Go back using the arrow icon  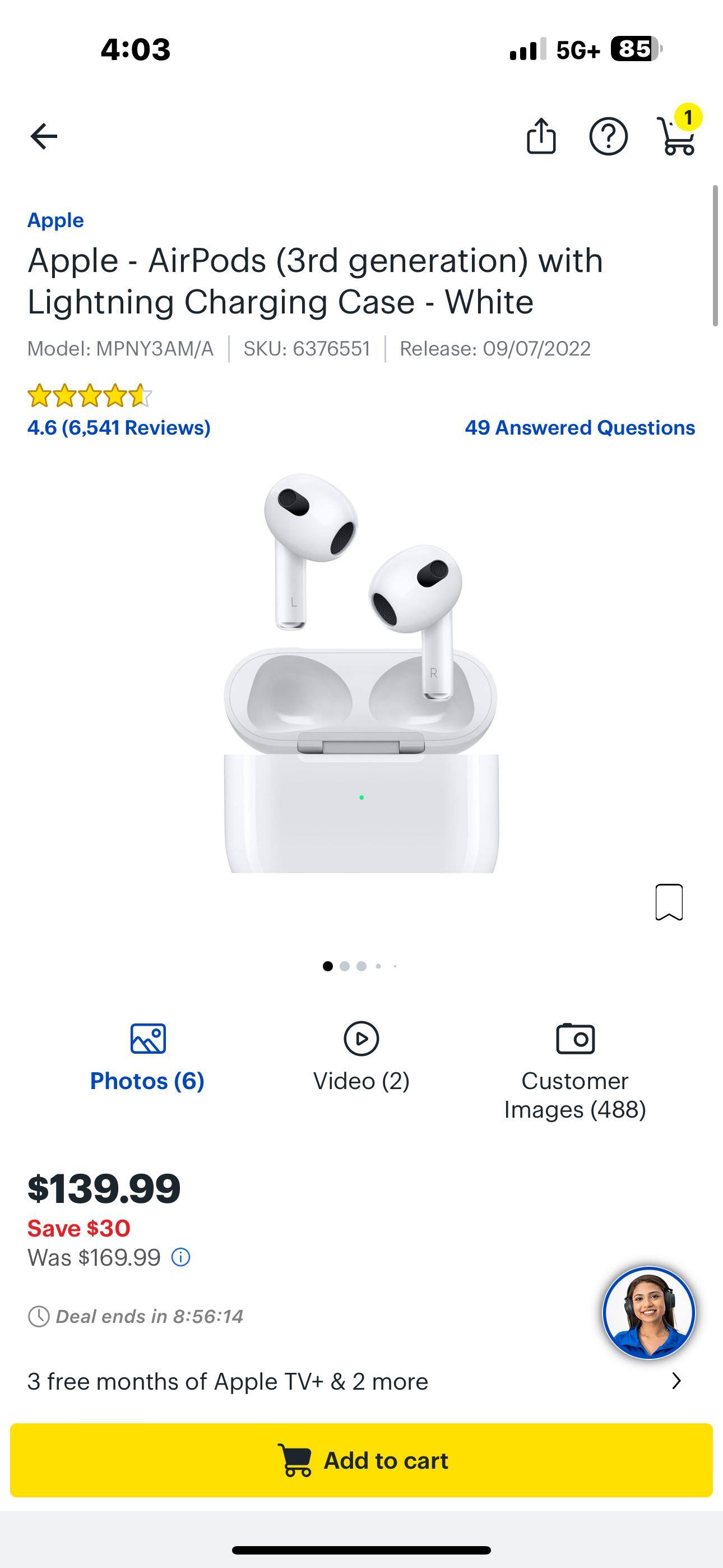tap(44, 136)
